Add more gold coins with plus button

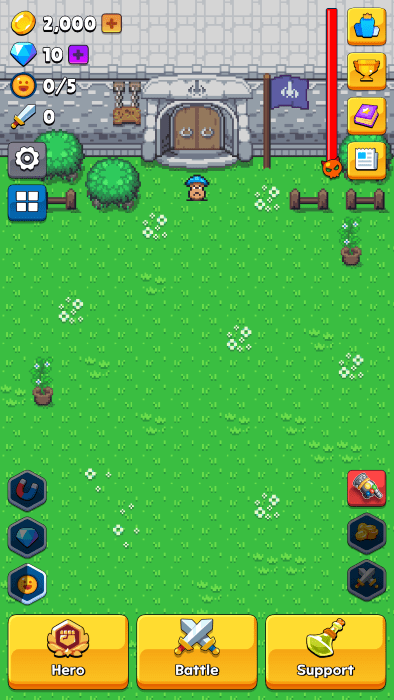pyautogui.click(x=112, y=23)
